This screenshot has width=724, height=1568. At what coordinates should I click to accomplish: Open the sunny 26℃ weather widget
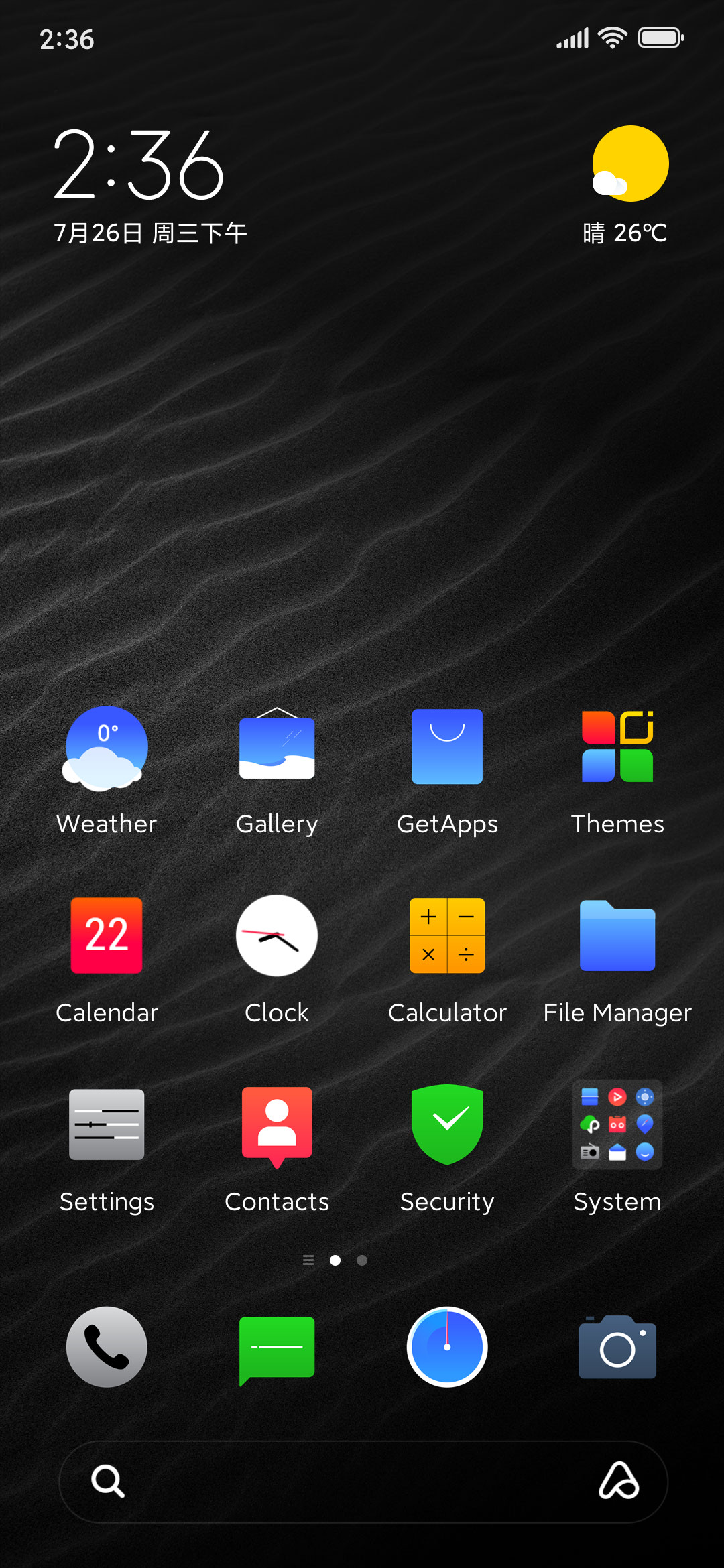pyautogui.click(x=625, y=186)
